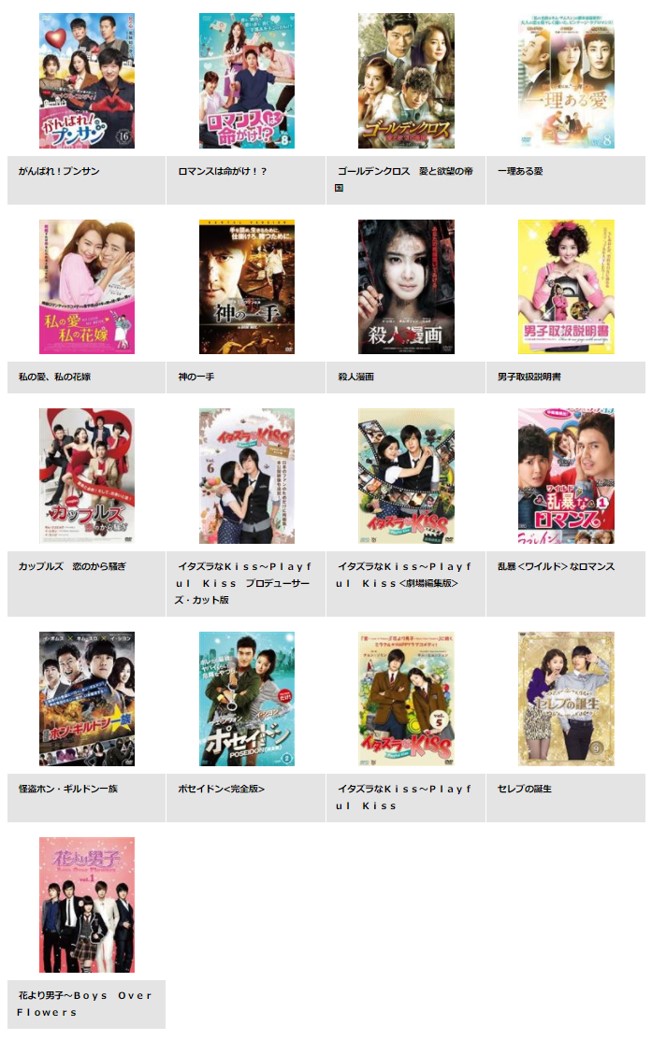Select the 殺人漫画 title

(x=405, y=287)
